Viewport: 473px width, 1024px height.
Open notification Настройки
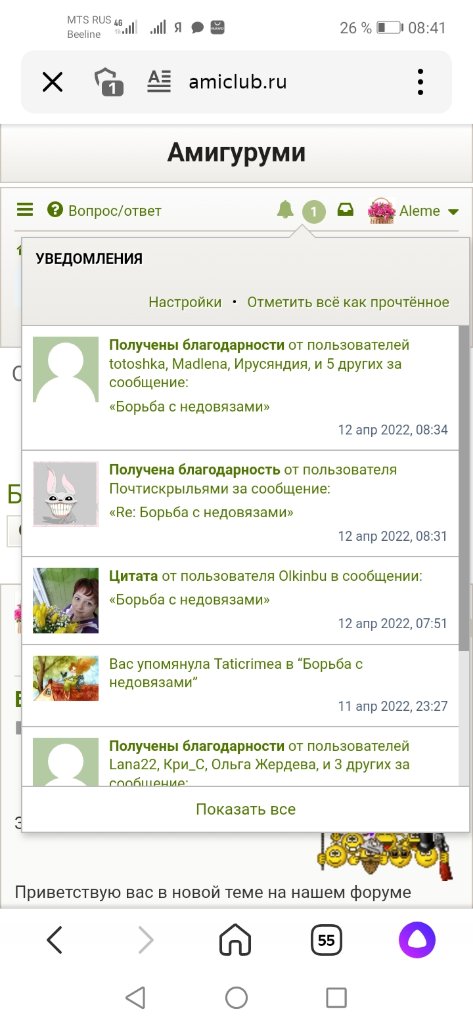pos(185,302)
